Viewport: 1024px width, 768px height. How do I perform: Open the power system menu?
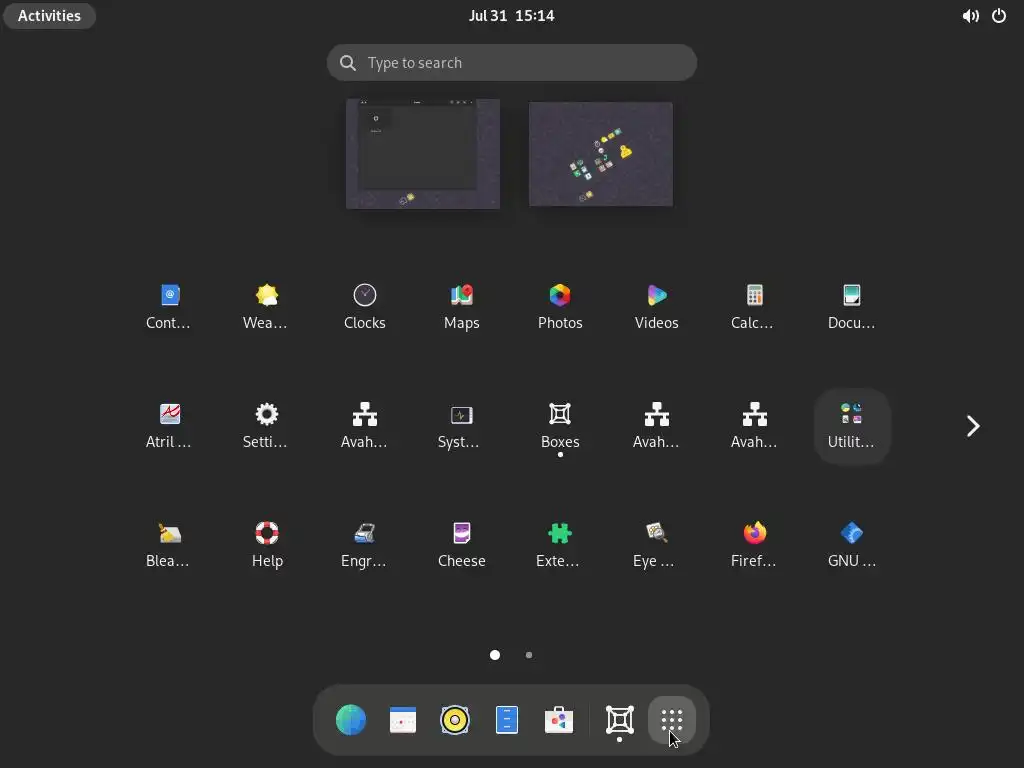coord(998,15)
